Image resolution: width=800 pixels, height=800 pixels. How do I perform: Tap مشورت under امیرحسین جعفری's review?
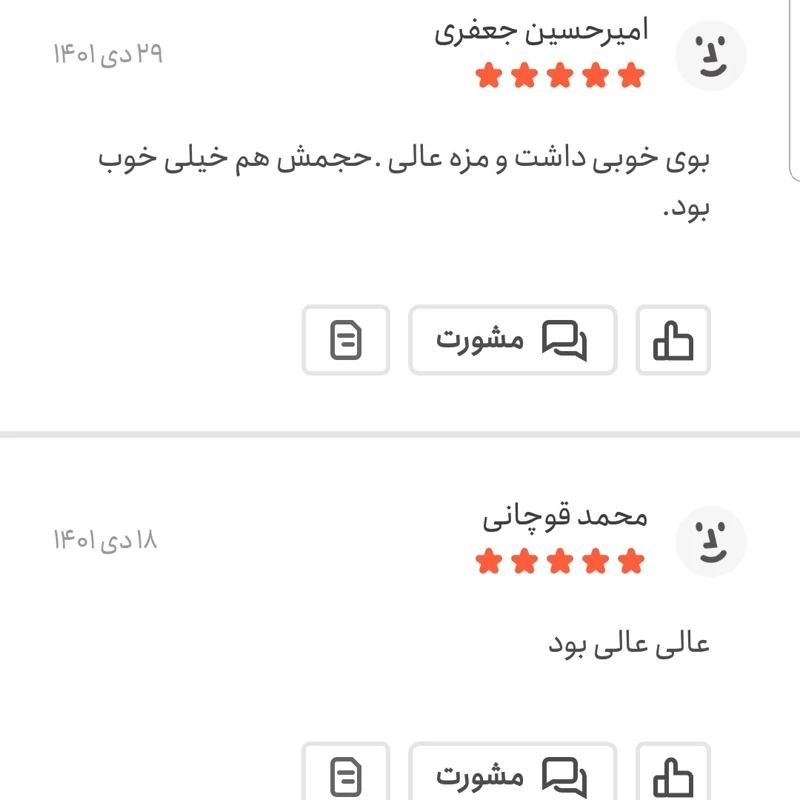[x=512, y=340]
